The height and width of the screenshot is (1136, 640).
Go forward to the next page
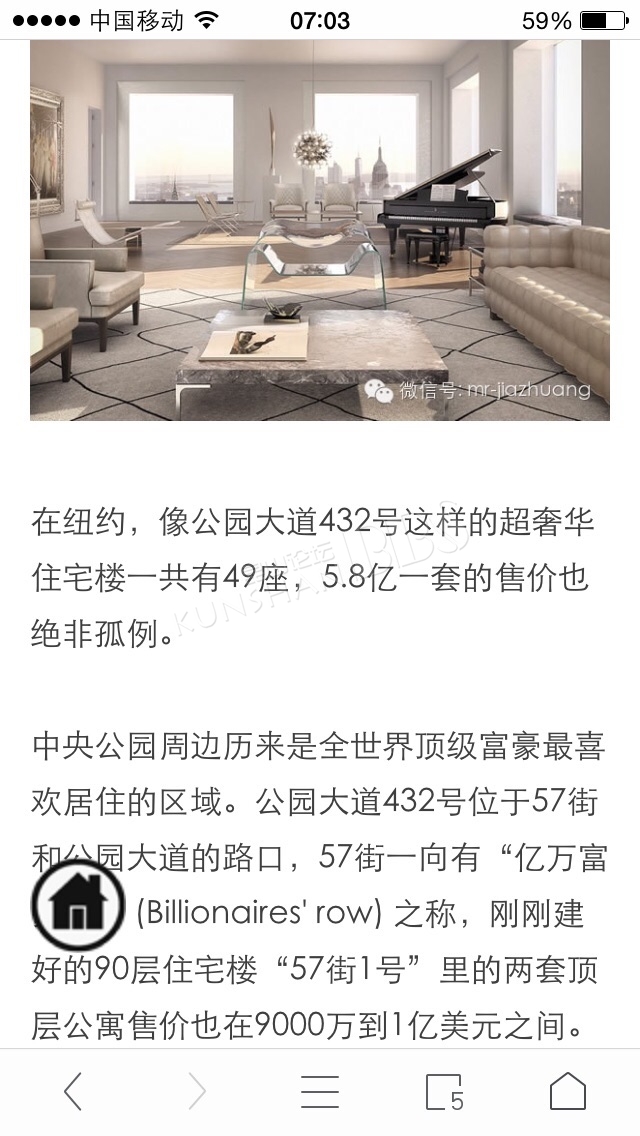[196, 1091]
